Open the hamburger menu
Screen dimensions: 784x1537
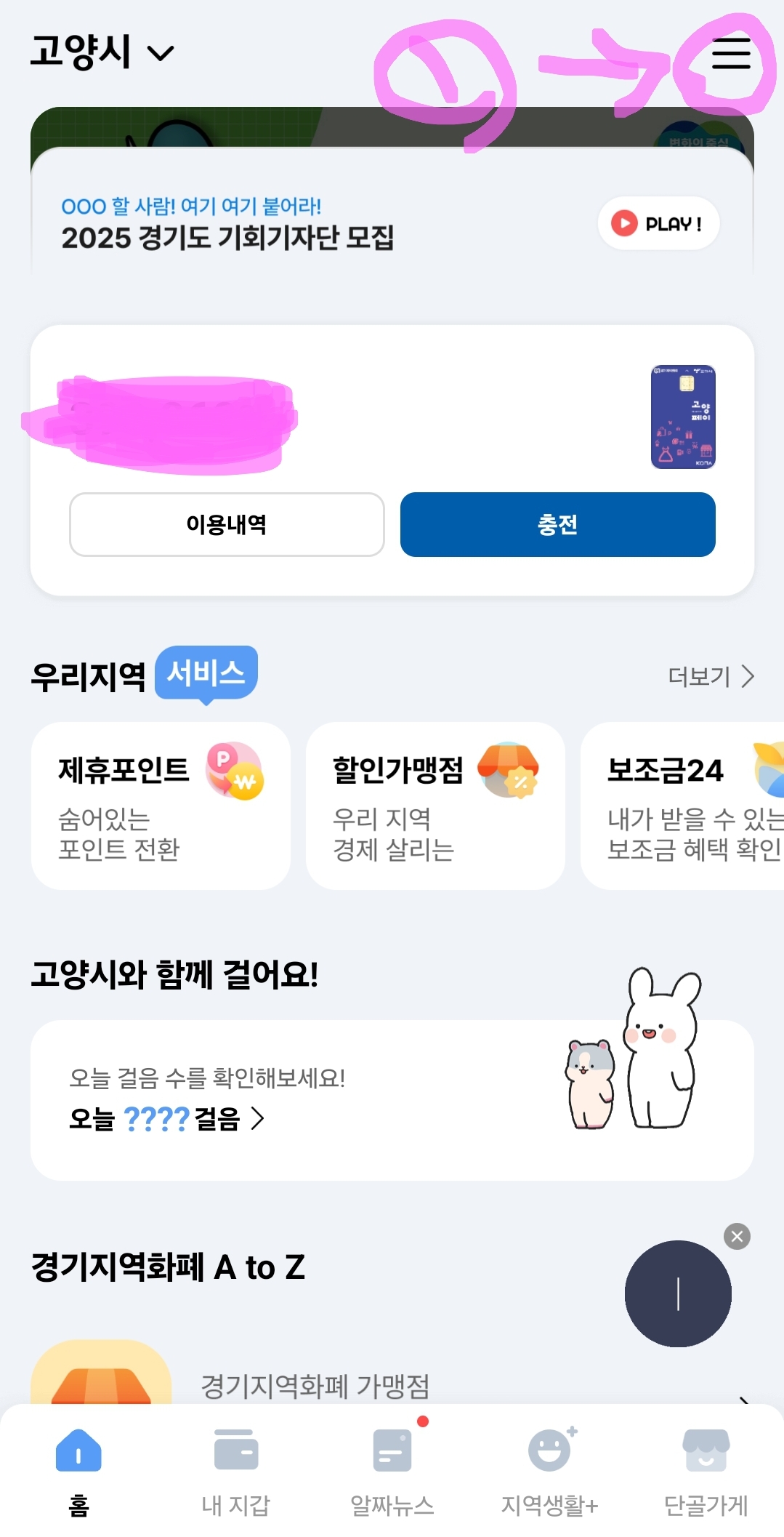click(x=730, y=54)
